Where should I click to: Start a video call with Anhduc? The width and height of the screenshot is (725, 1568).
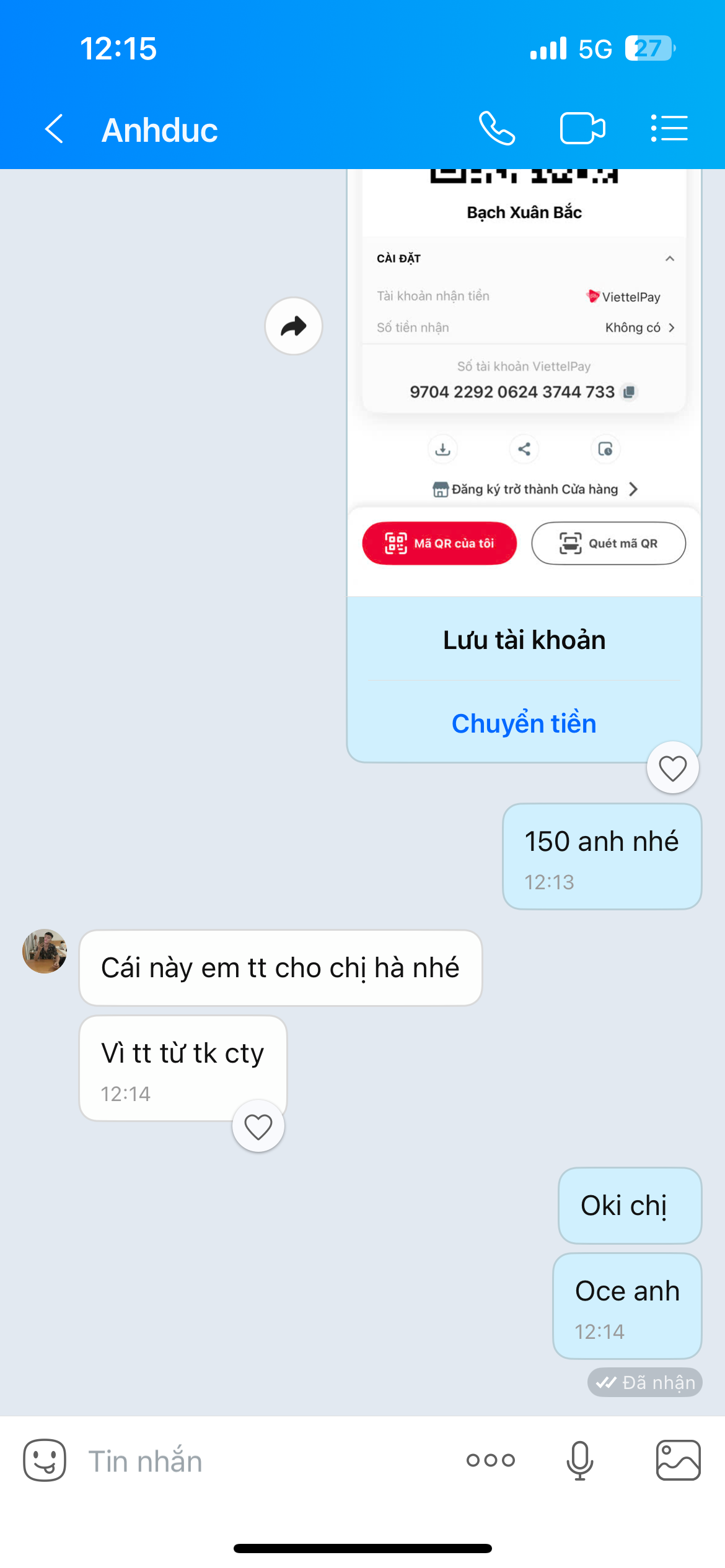coord(582,129)
